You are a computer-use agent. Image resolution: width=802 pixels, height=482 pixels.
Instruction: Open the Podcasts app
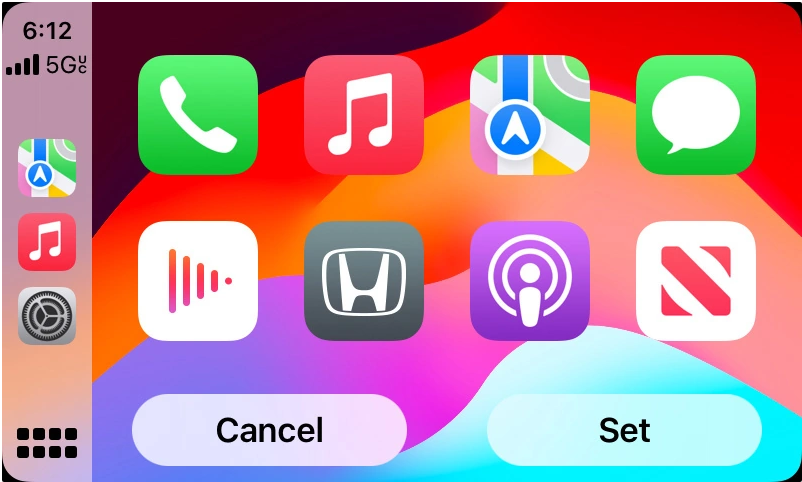pyautogui.click(x=530, y=281)
